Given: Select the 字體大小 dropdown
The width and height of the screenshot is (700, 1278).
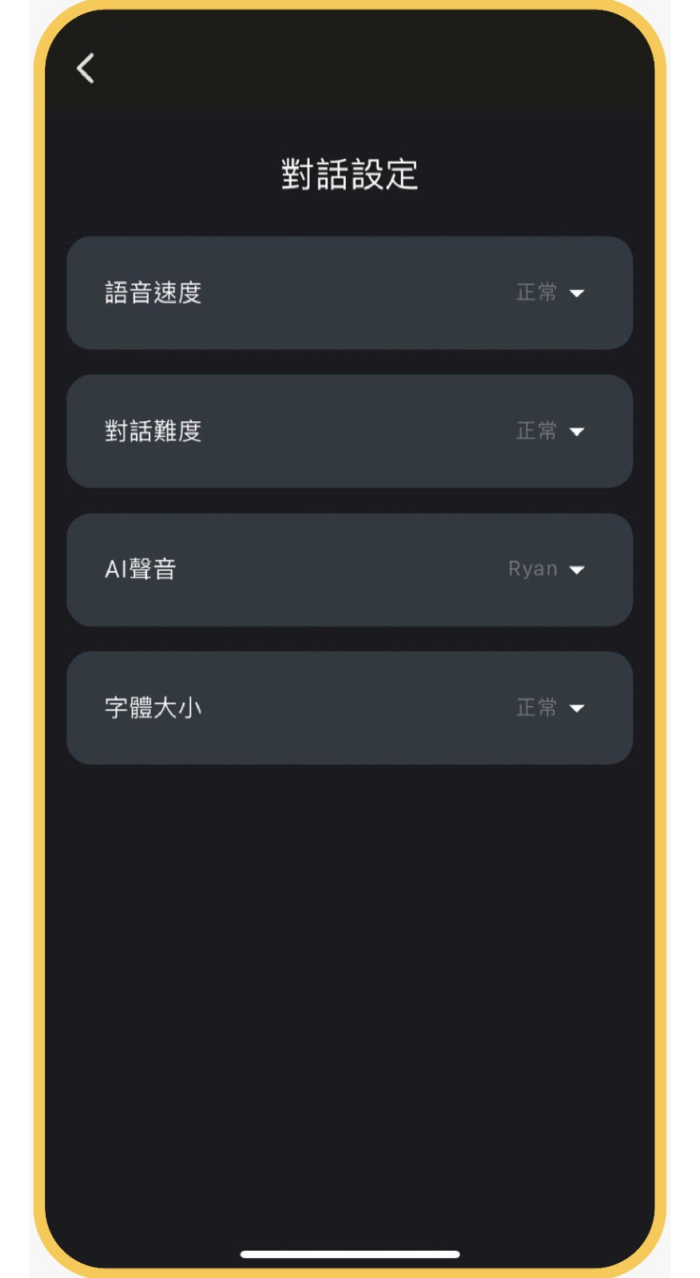Looking at the screenshot, I should click(550, 708).
